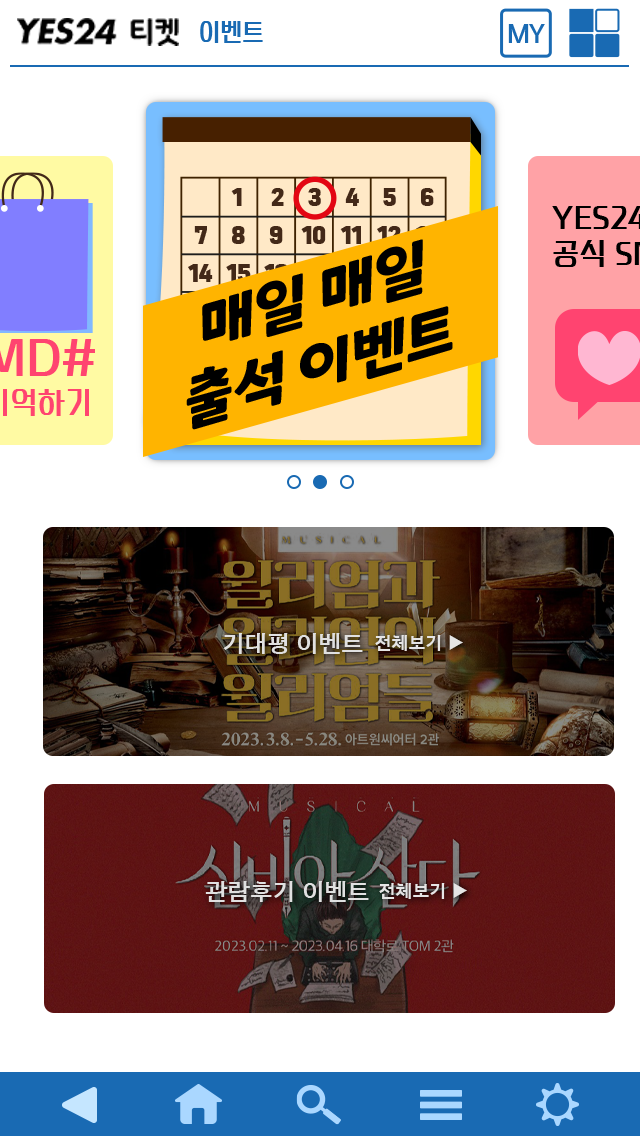The image size is (640, 1136).
Task: Open search from the bottom bar
Action: (319, 1104)
